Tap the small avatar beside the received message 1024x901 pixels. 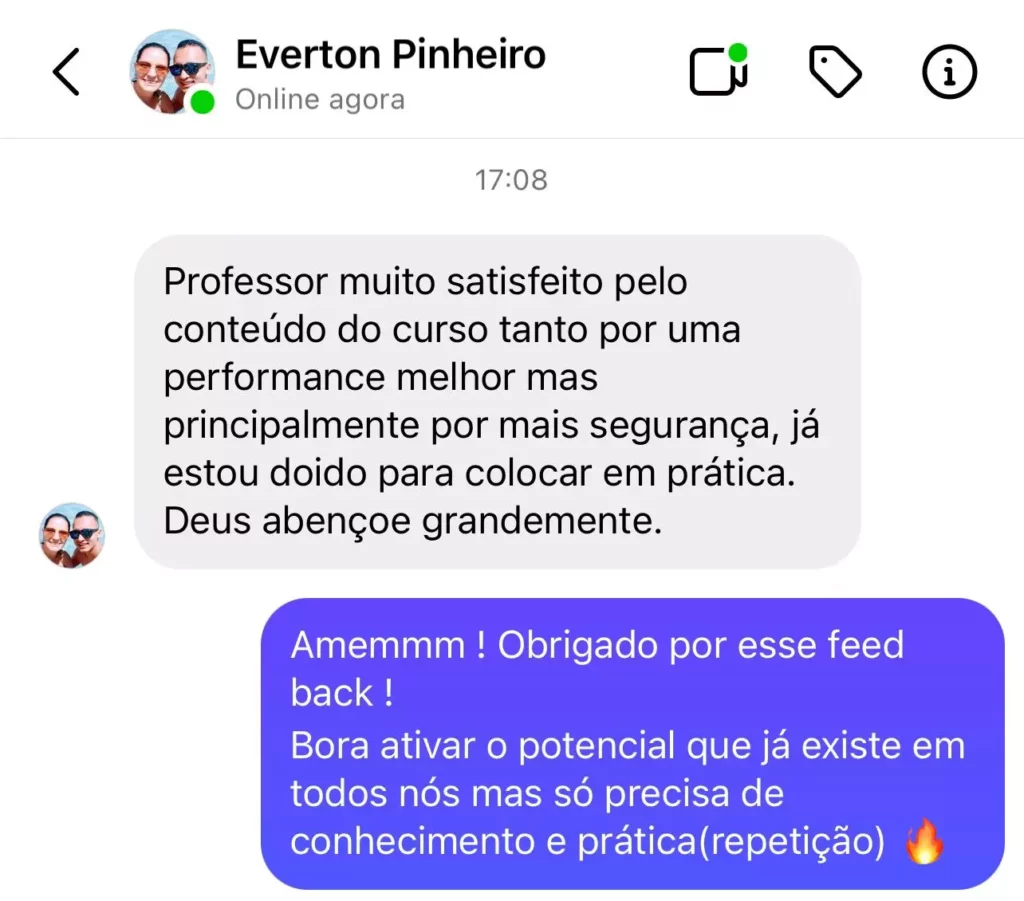(72, 535)
